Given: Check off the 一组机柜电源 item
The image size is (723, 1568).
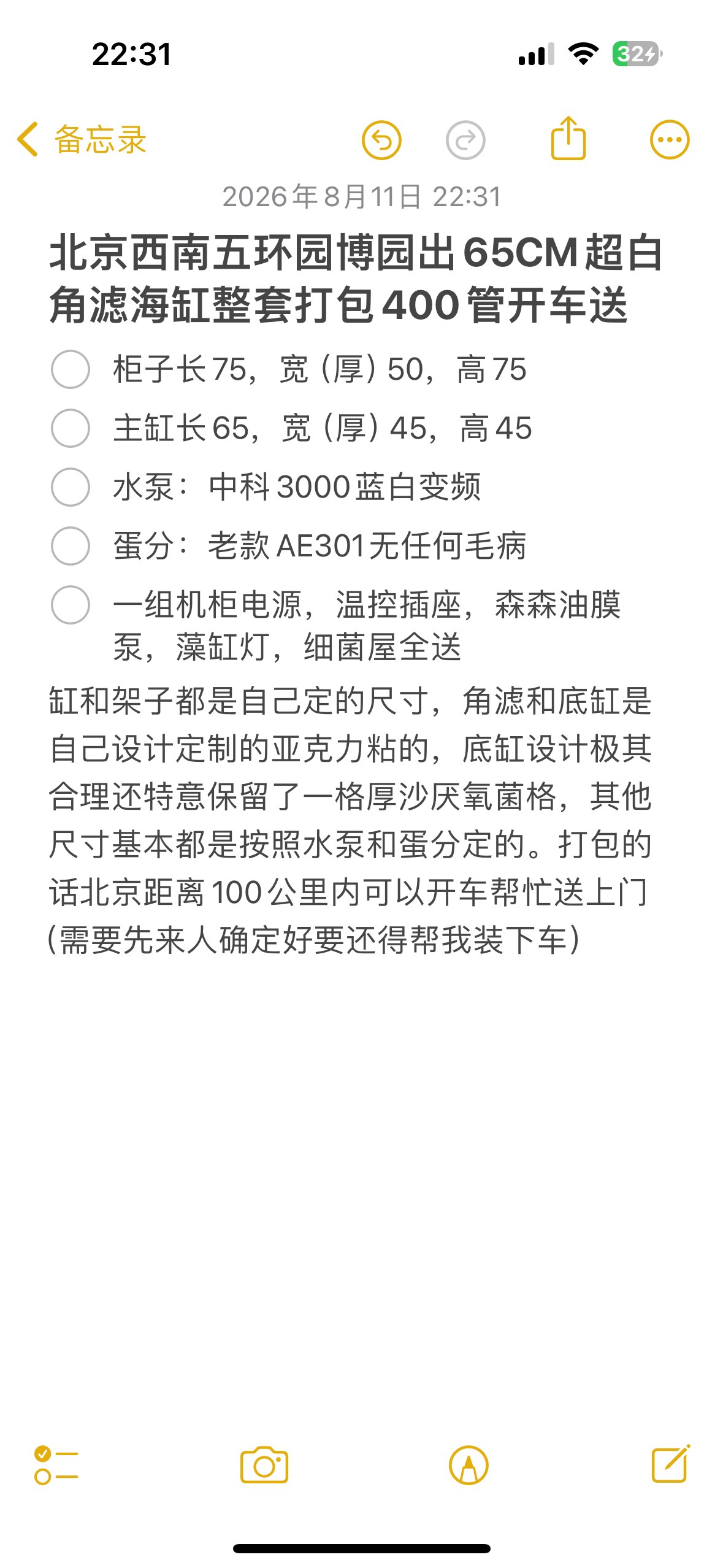Looking at the screenshot, I should point(71,605).
